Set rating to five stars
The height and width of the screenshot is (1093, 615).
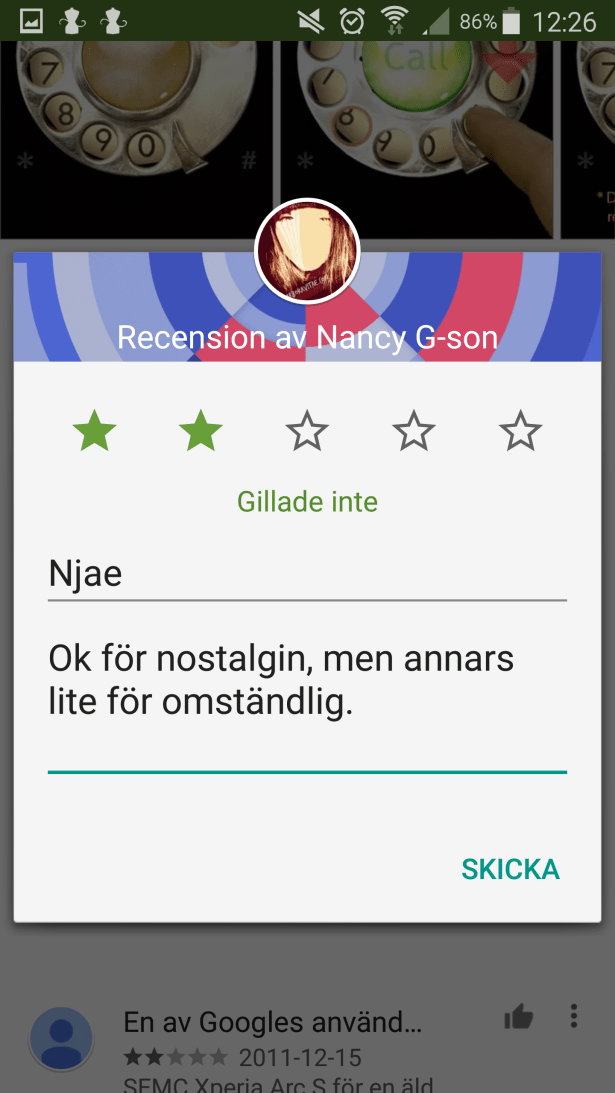pyautogui.click(x=520, y=432)
